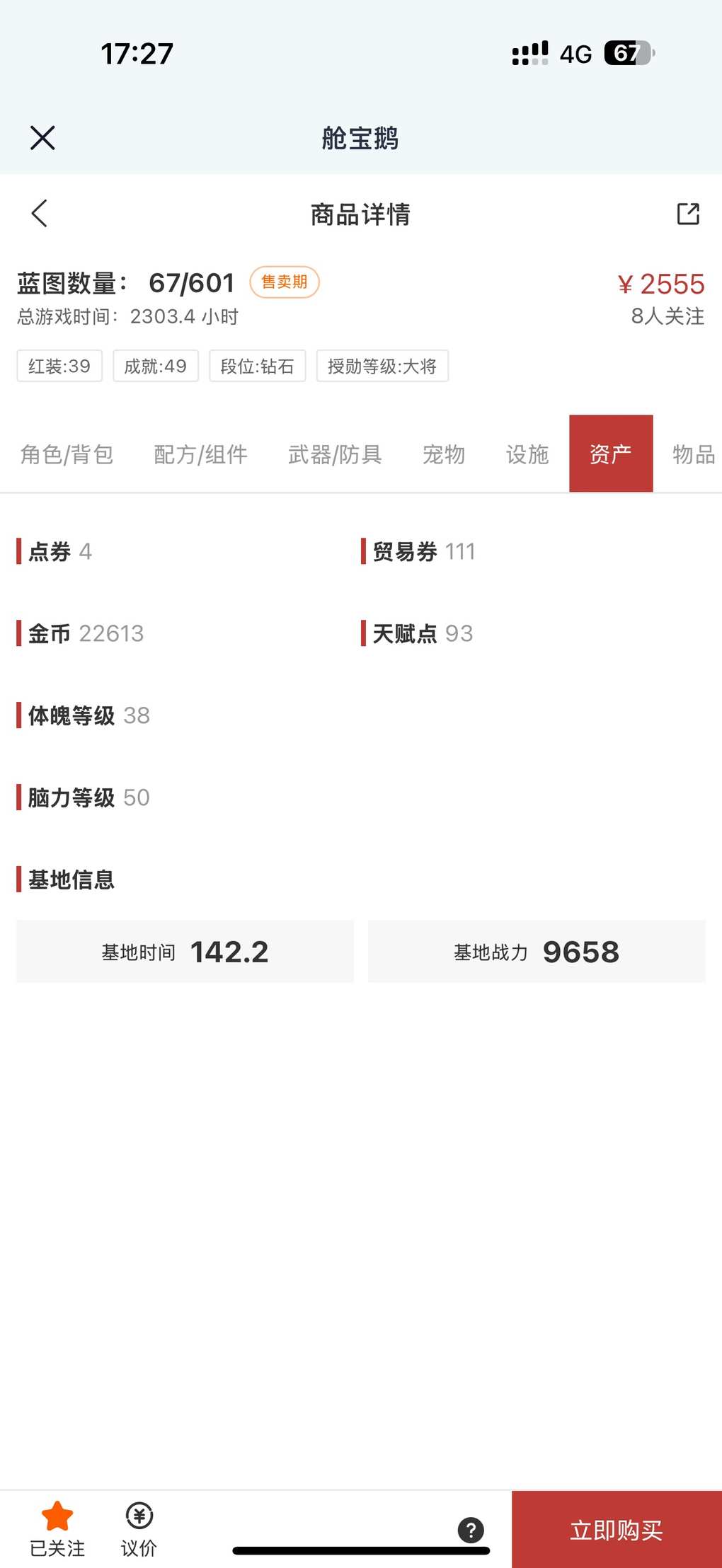The height and width of the screenshot is (1568, 722).
Task: Switch to the 角色/背包 tab
Action: [67, 454]
